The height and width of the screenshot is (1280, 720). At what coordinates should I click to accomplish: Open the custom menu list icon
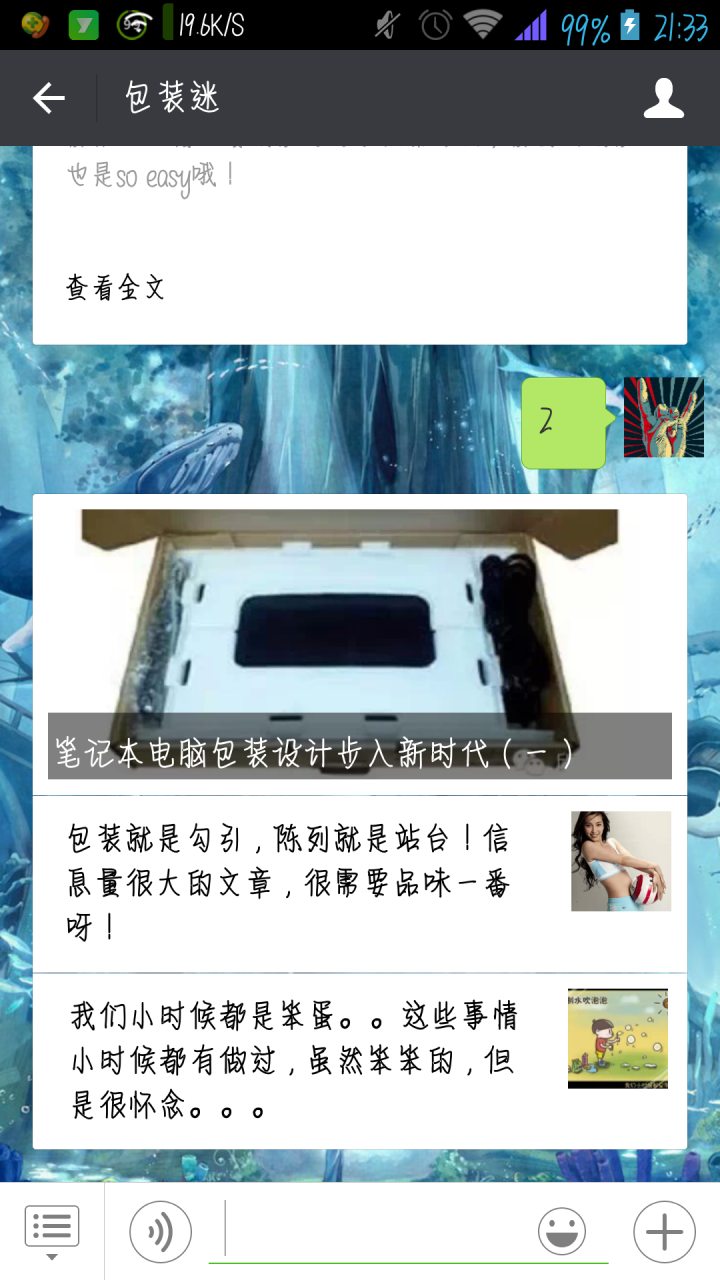pos(52,1226)
